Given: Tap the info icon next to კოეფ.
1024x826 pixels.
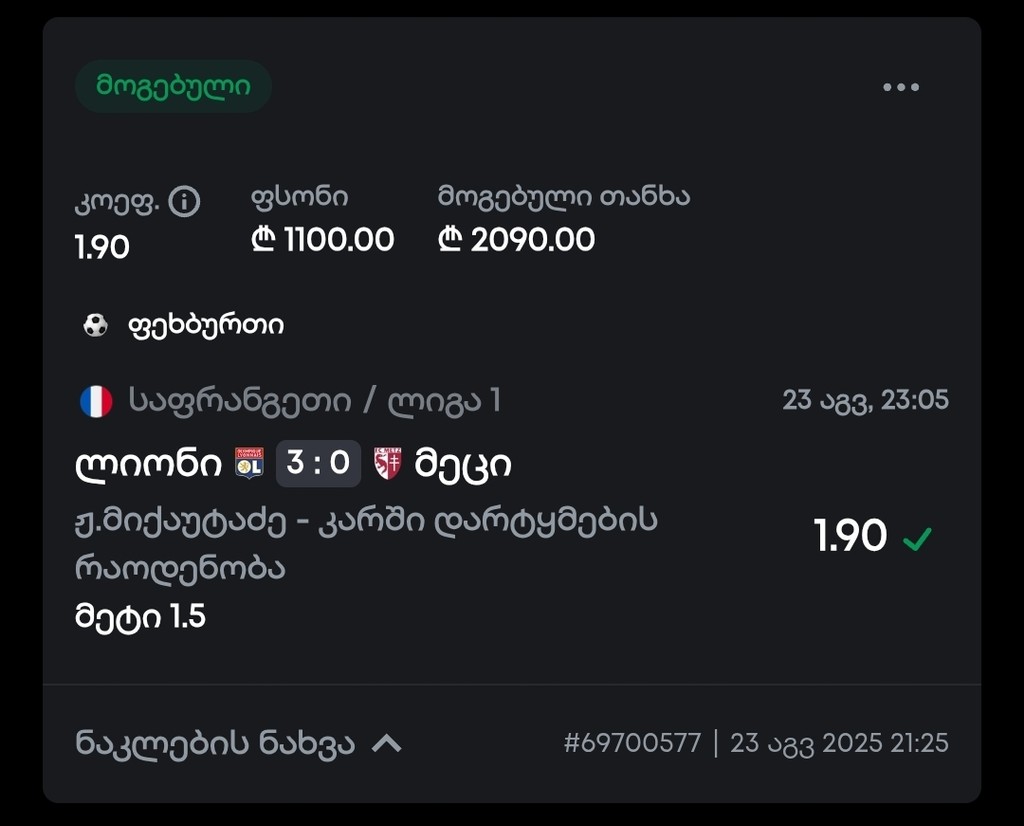Looking at the screenshot, I should [184, 202].
